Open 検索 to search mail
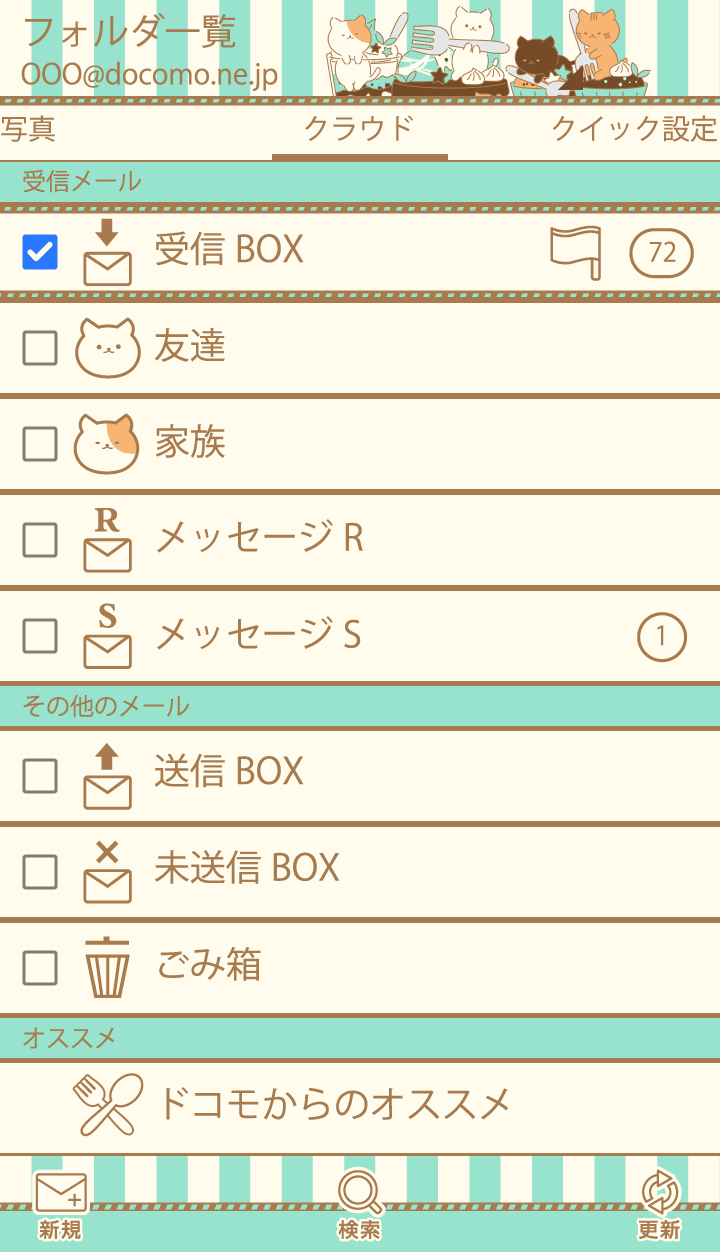 click(x=359, y=1206)
